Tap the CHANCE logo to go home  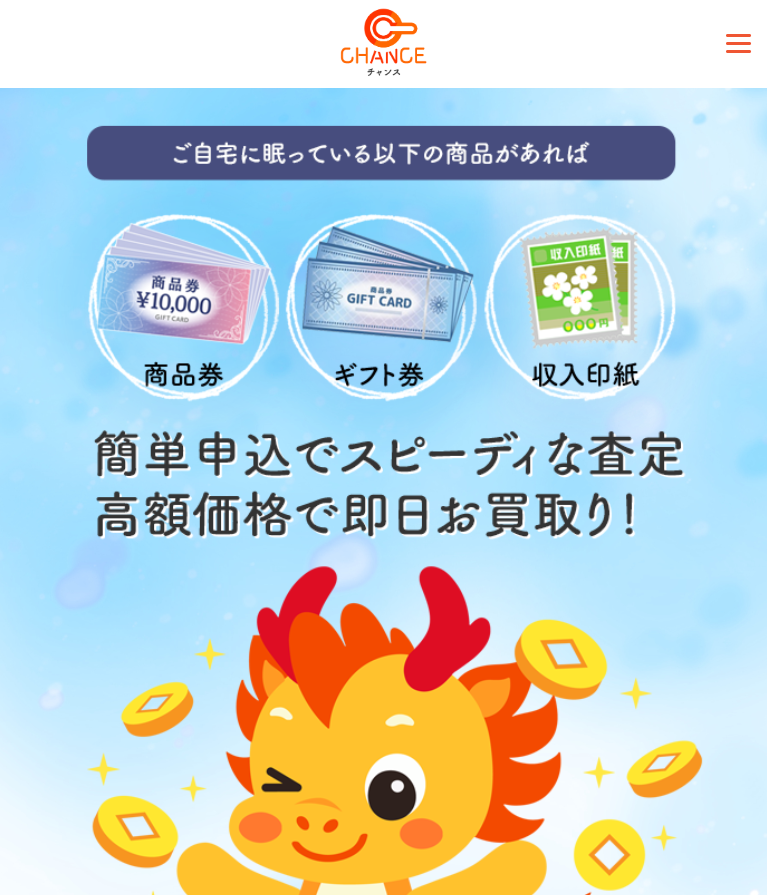pyautogui.click(x=383, y=42)
